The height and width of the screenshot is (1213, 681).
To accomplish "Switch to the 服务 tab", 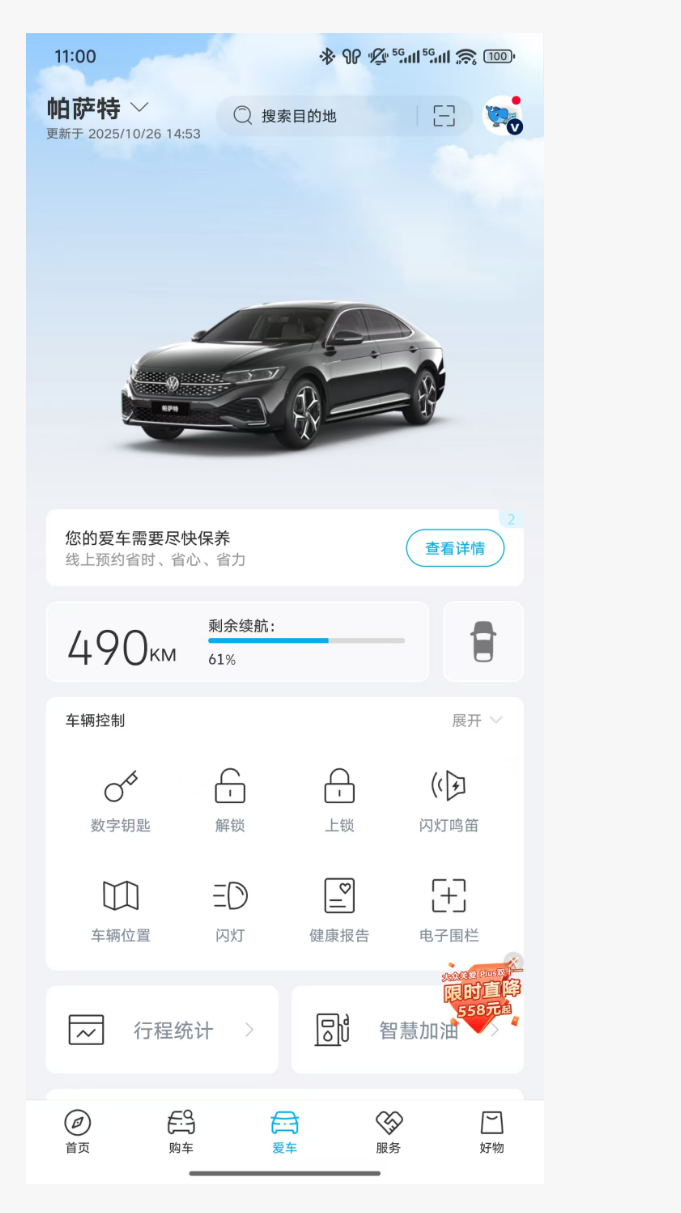I will [388, 1132].
